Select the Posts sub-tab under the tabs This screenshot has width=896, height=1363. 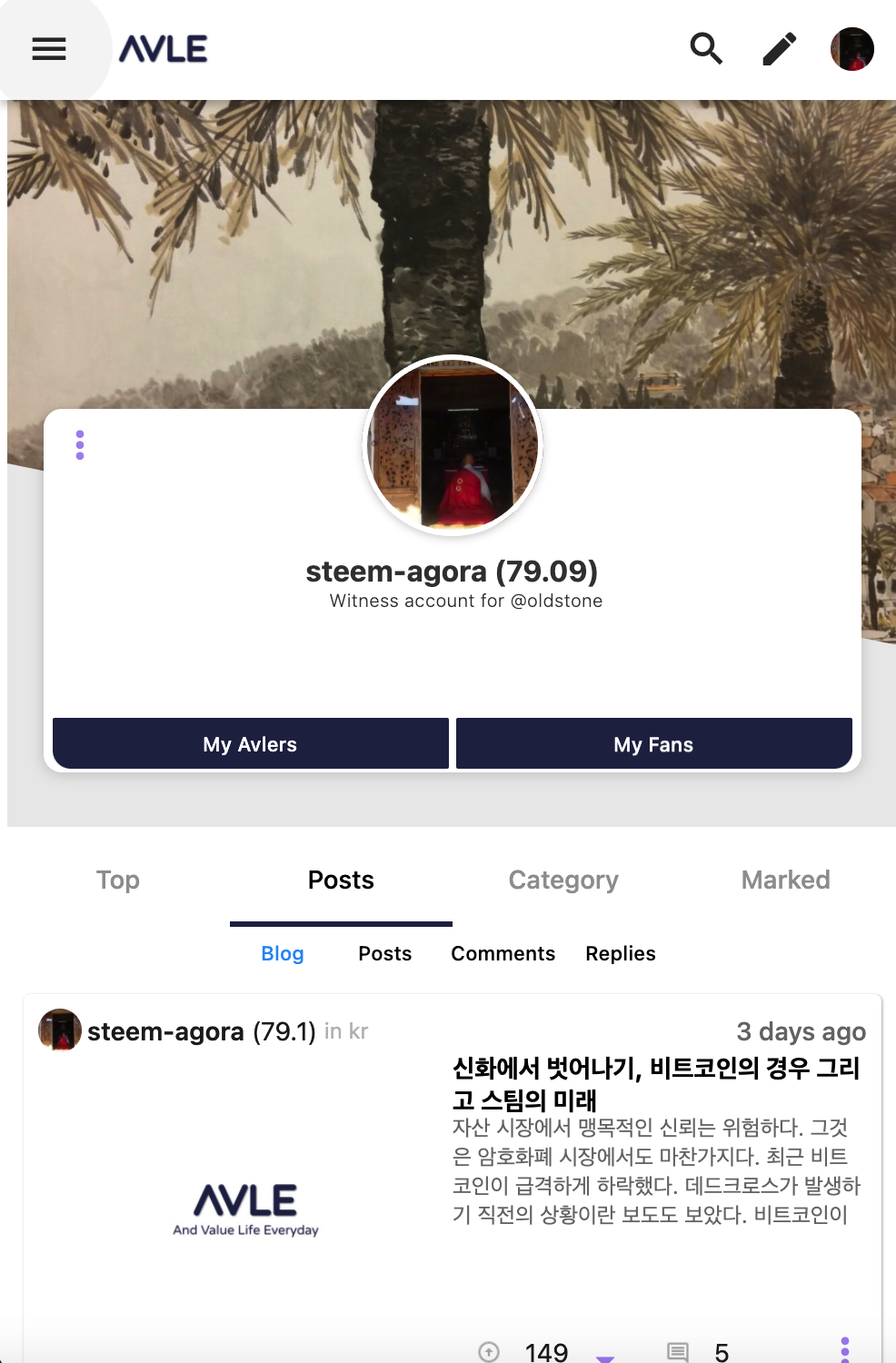pyautogui.click(x=384, y=953)
